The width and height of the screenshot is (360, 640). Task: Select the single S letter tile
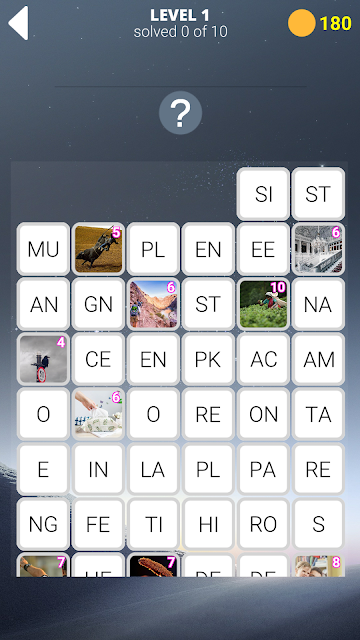[318, 524]
